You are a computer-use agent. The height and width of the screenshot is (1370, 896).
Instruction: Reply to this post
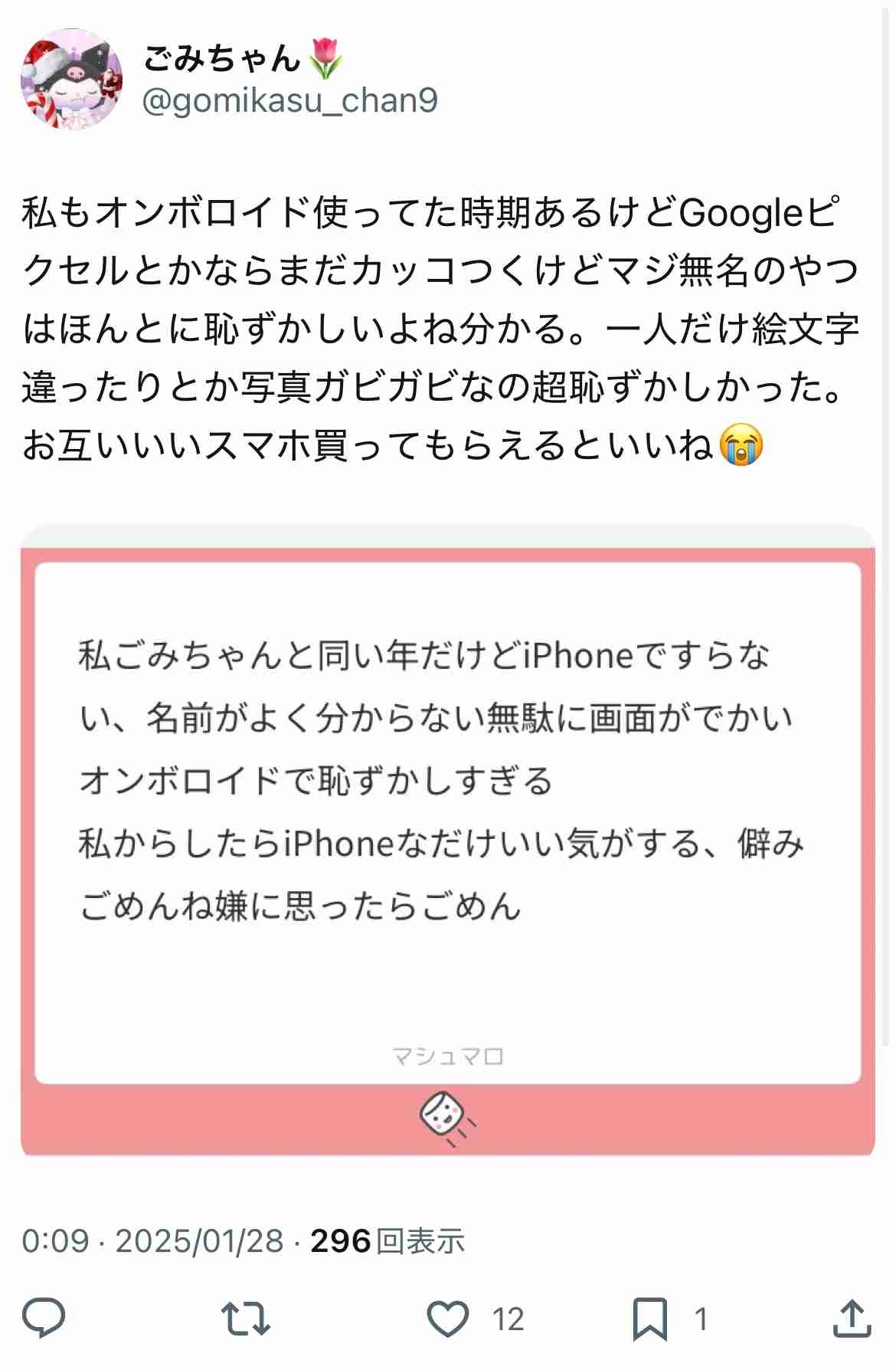point(44,1319)
